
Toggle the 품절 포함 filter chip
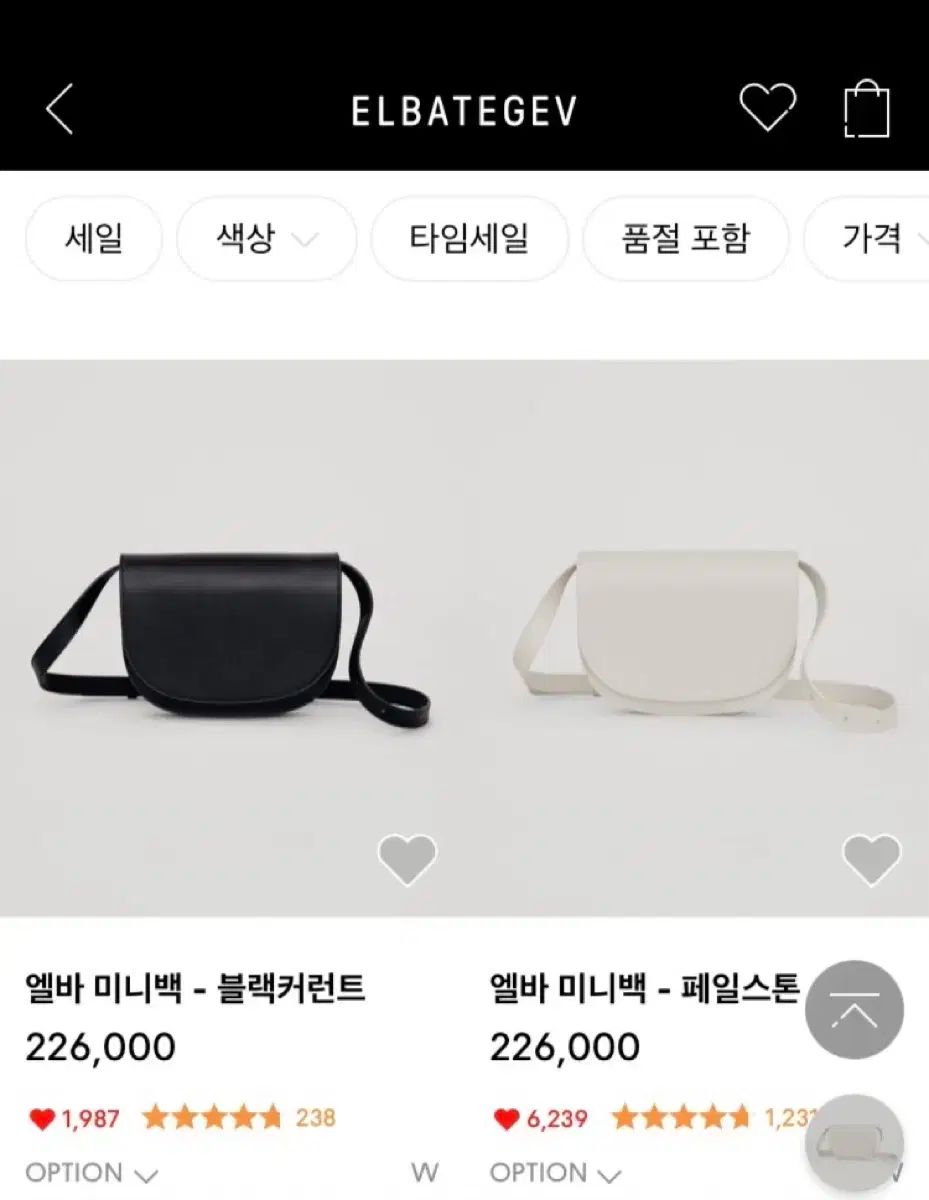(x=685, y=239)
